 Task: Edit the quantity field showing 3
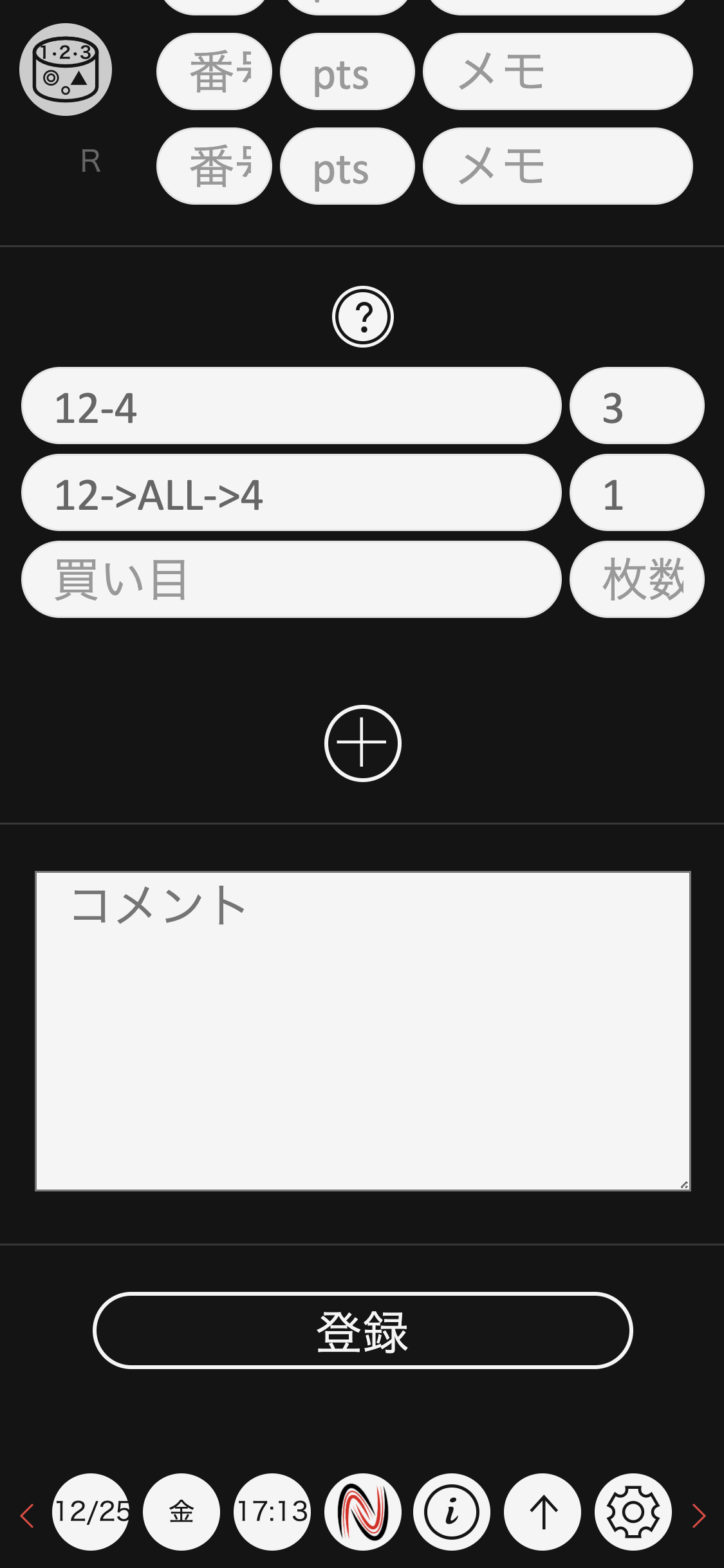[636, 406]
